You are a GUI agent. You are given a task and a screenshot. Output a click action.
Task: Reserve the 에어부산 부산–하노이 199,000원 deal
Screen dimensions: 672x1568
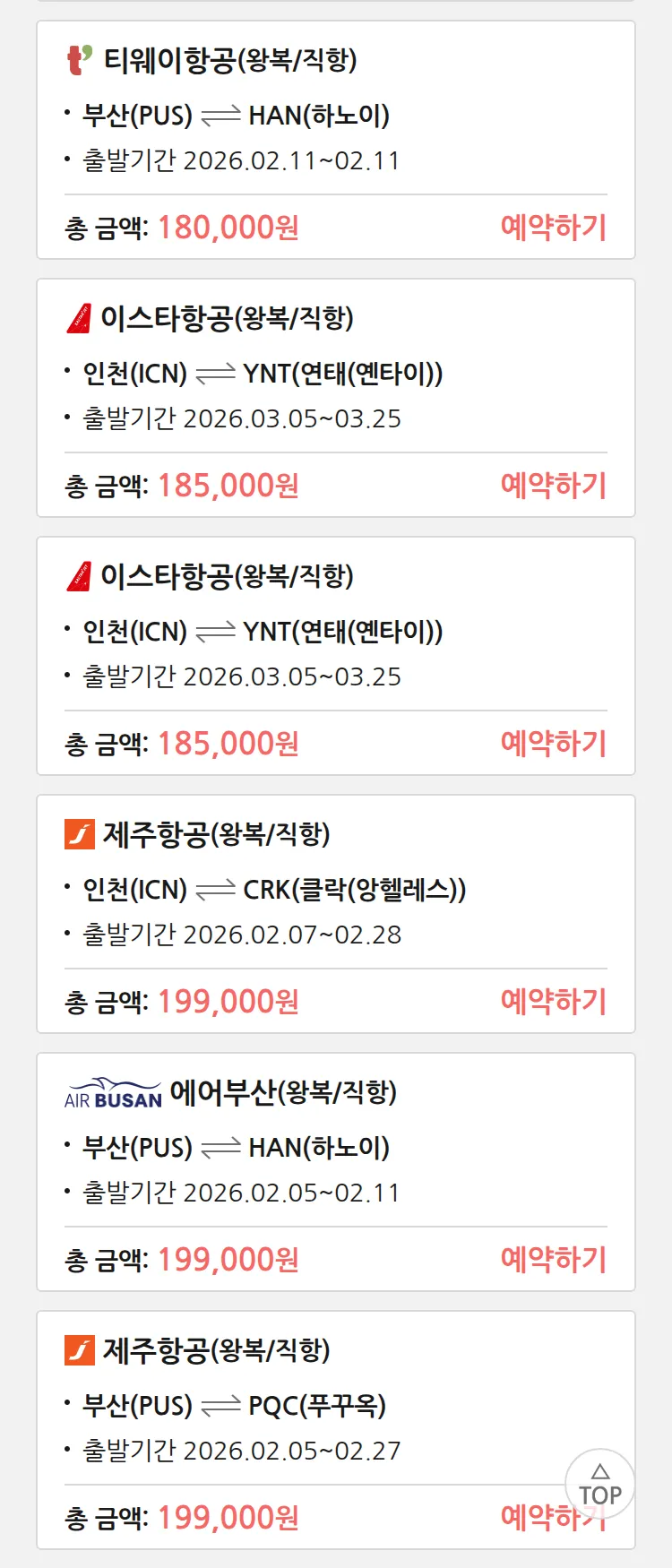[x=553, y=1260]
